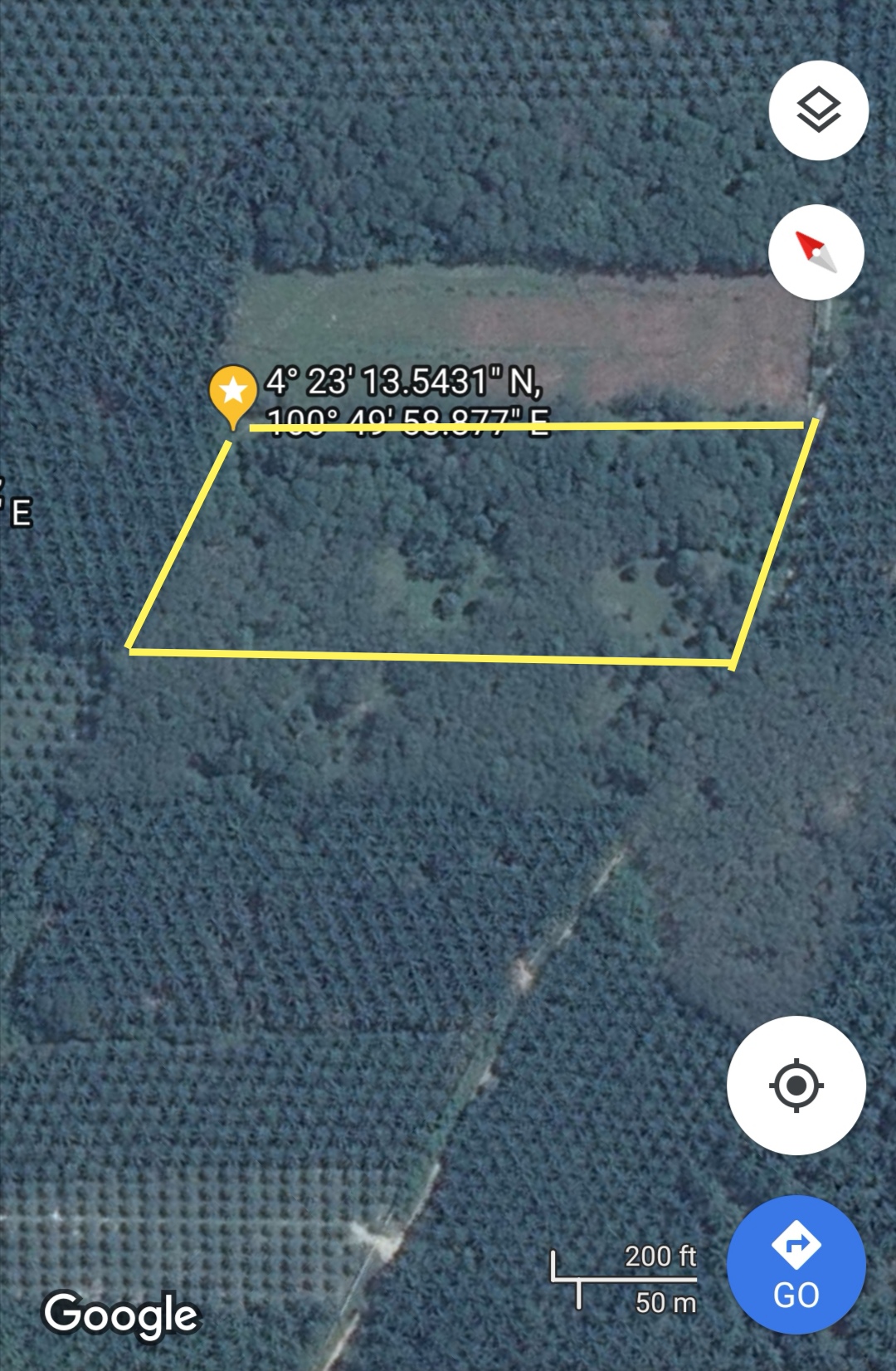Image resolution: width=896 pixels, height=1371 pixels.
Task: Center map on my location
Action: 796,1085
